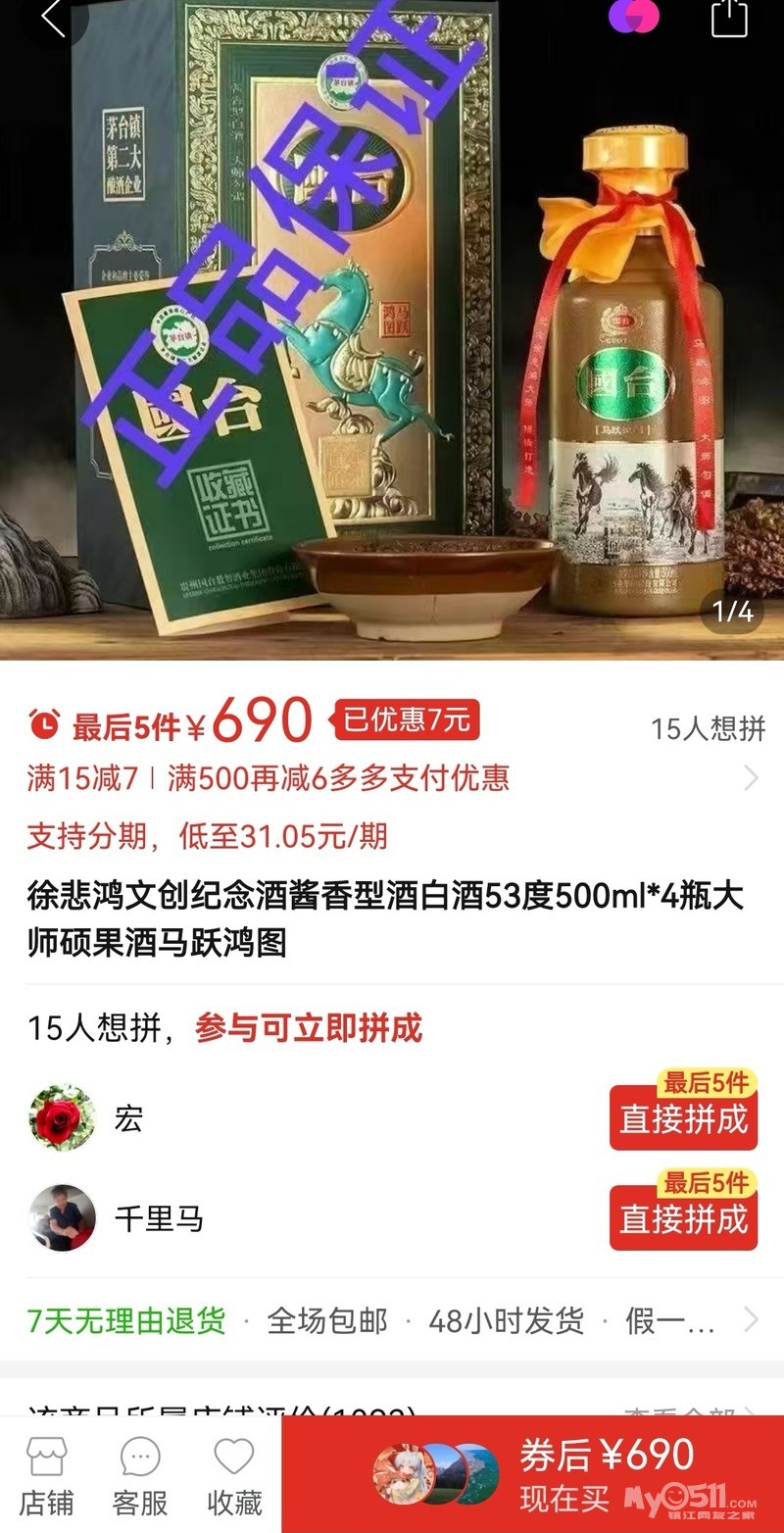Join 宏's group with 直接拼成

coord(683,1119)
